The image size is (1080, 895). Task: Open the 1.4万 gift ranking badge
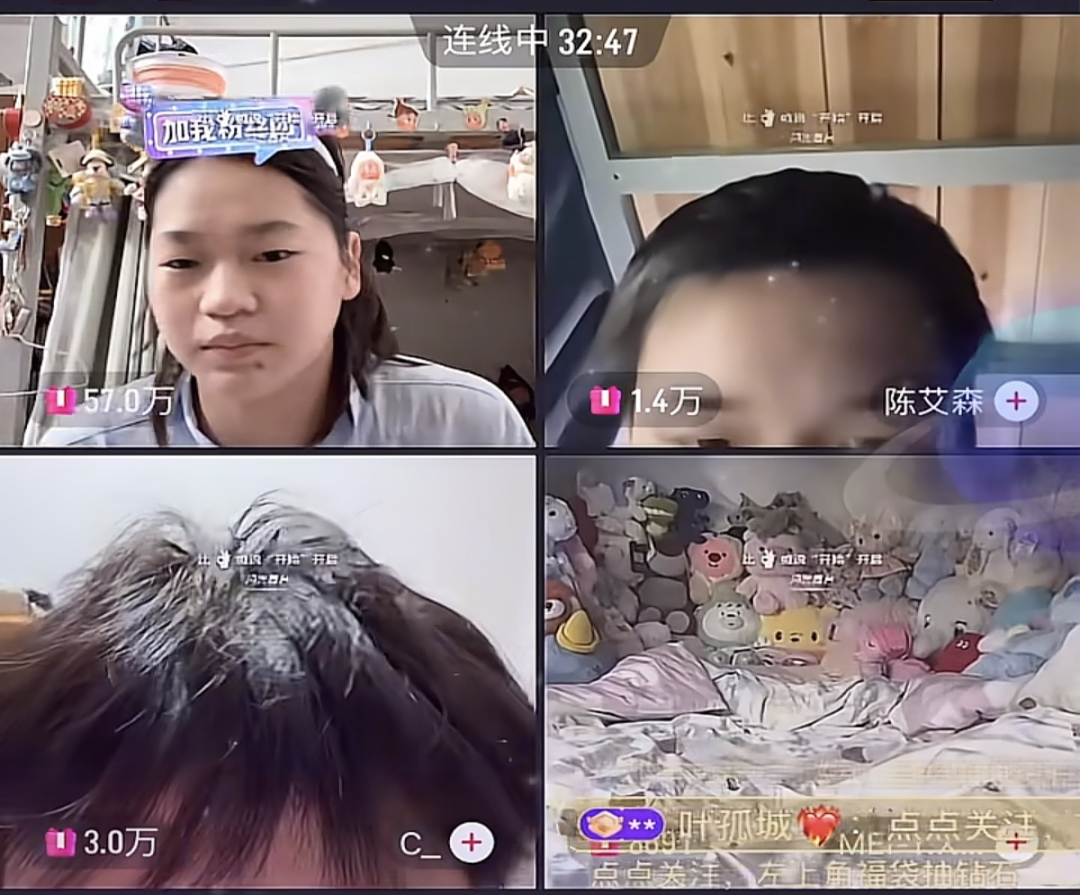tap(645, 400)
